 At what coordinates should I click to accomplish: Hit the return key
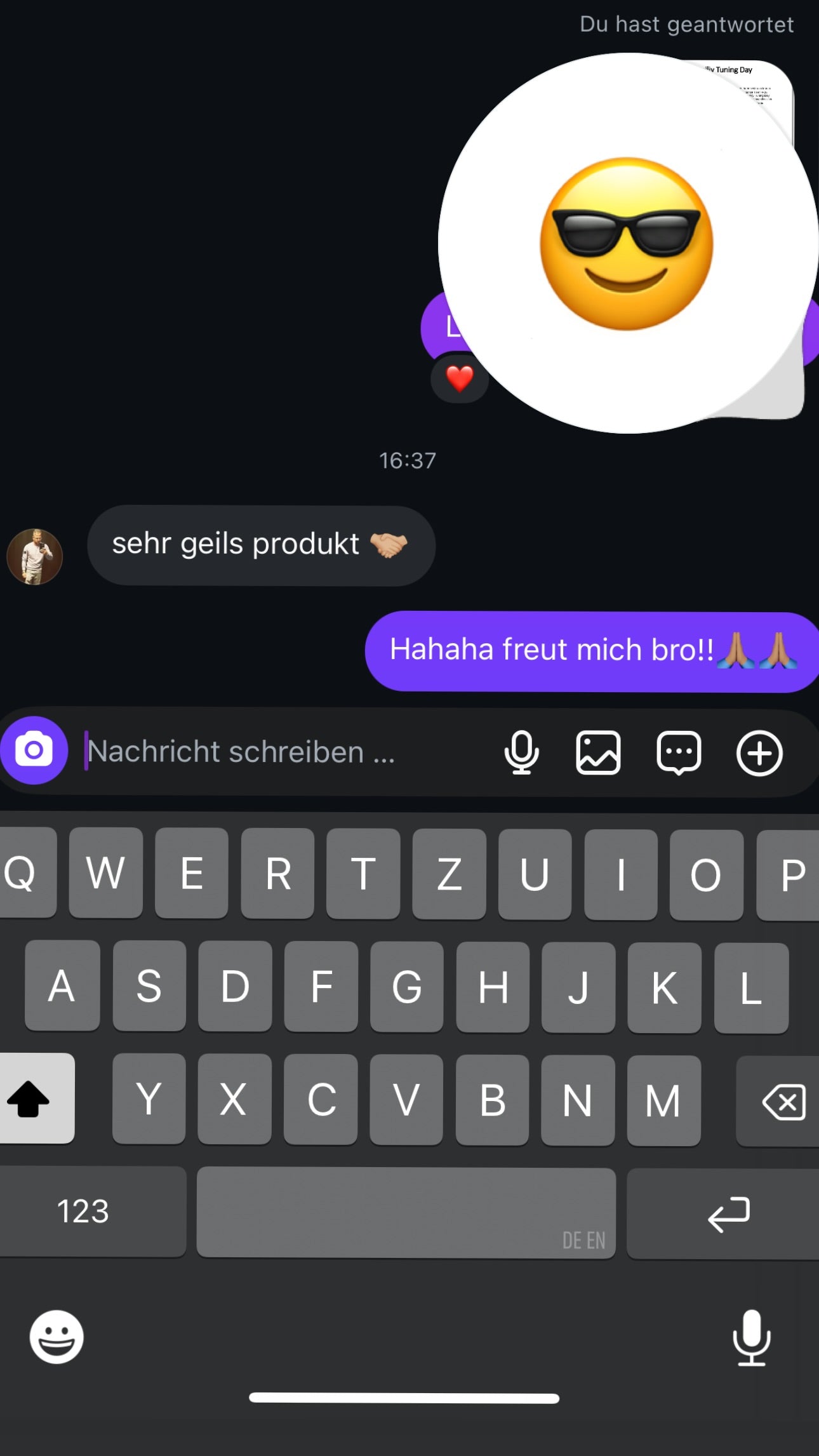728,1213
